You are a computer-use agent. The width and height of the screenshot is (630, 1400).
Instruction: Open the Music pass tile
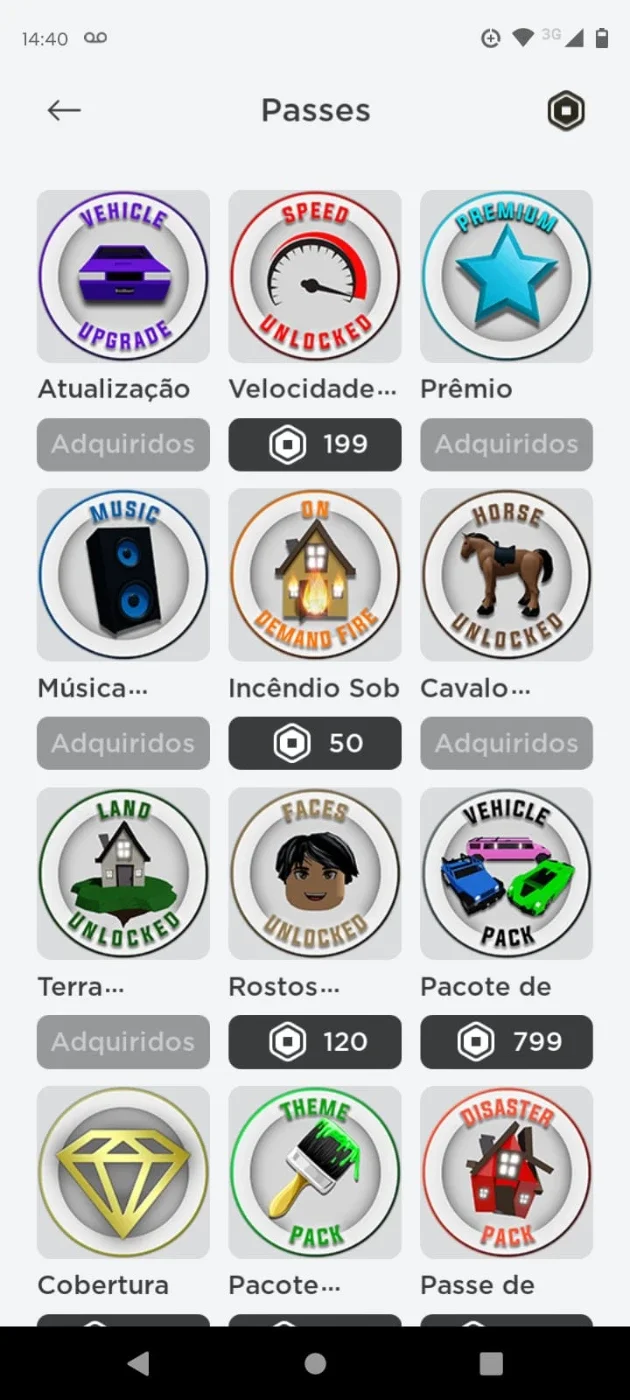click(x=123, y=574)
